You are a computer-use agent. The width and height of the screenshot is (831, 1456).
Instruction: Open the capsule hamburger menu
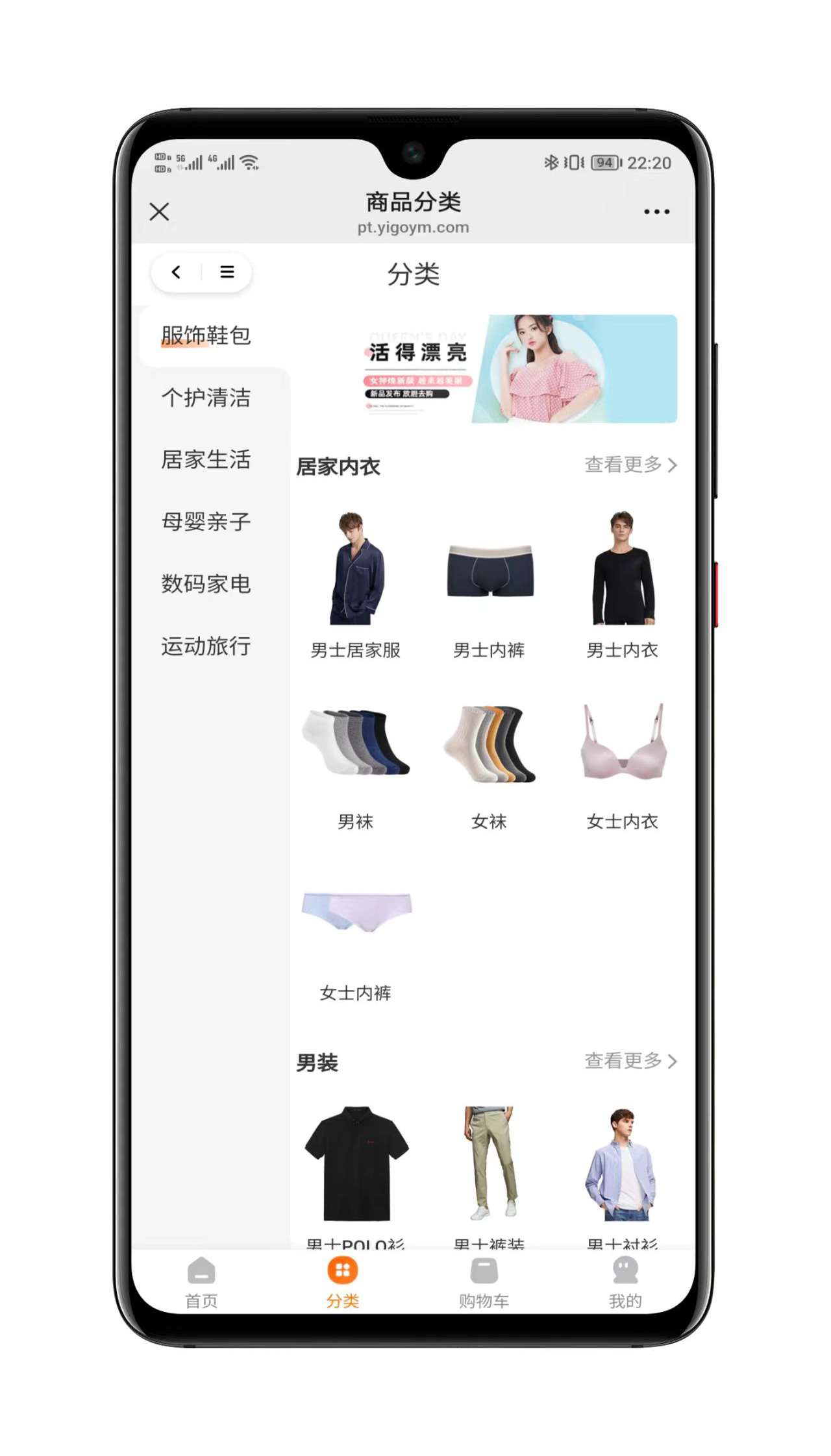point(227,272)
